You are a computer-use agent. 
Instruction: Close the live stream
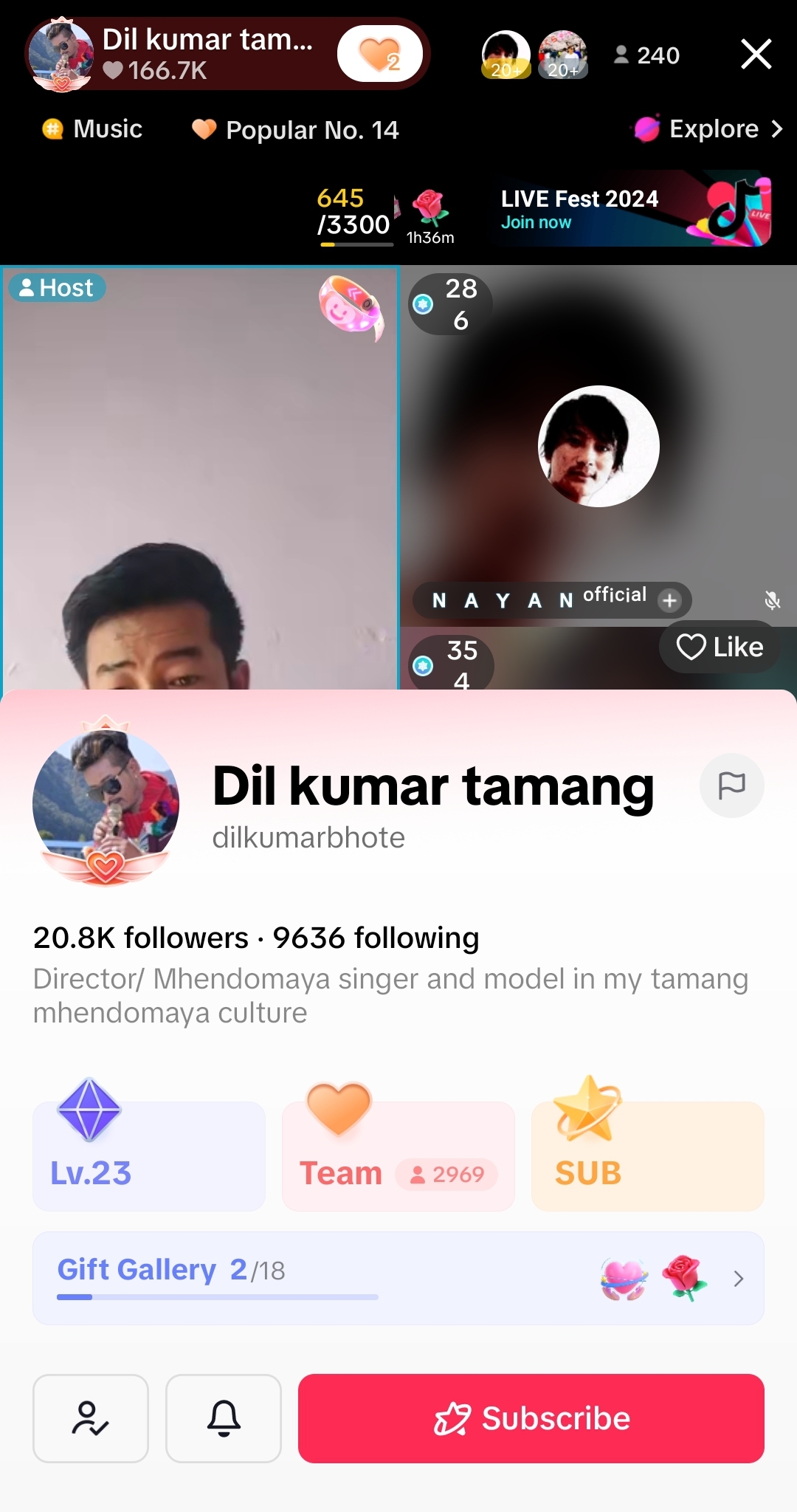[x=756, y=55]
